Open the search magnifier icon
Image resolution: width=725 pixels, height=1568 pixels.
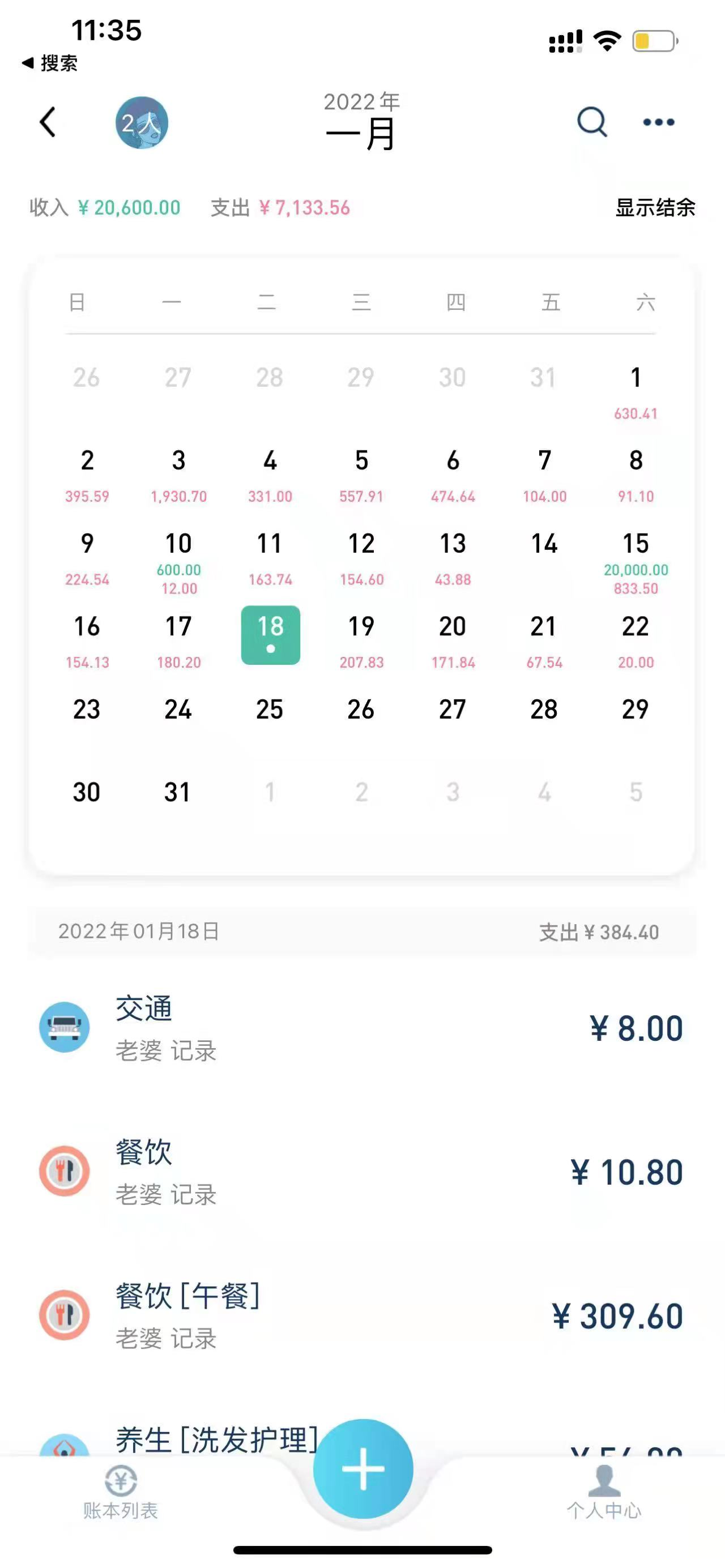pos(592,122)
